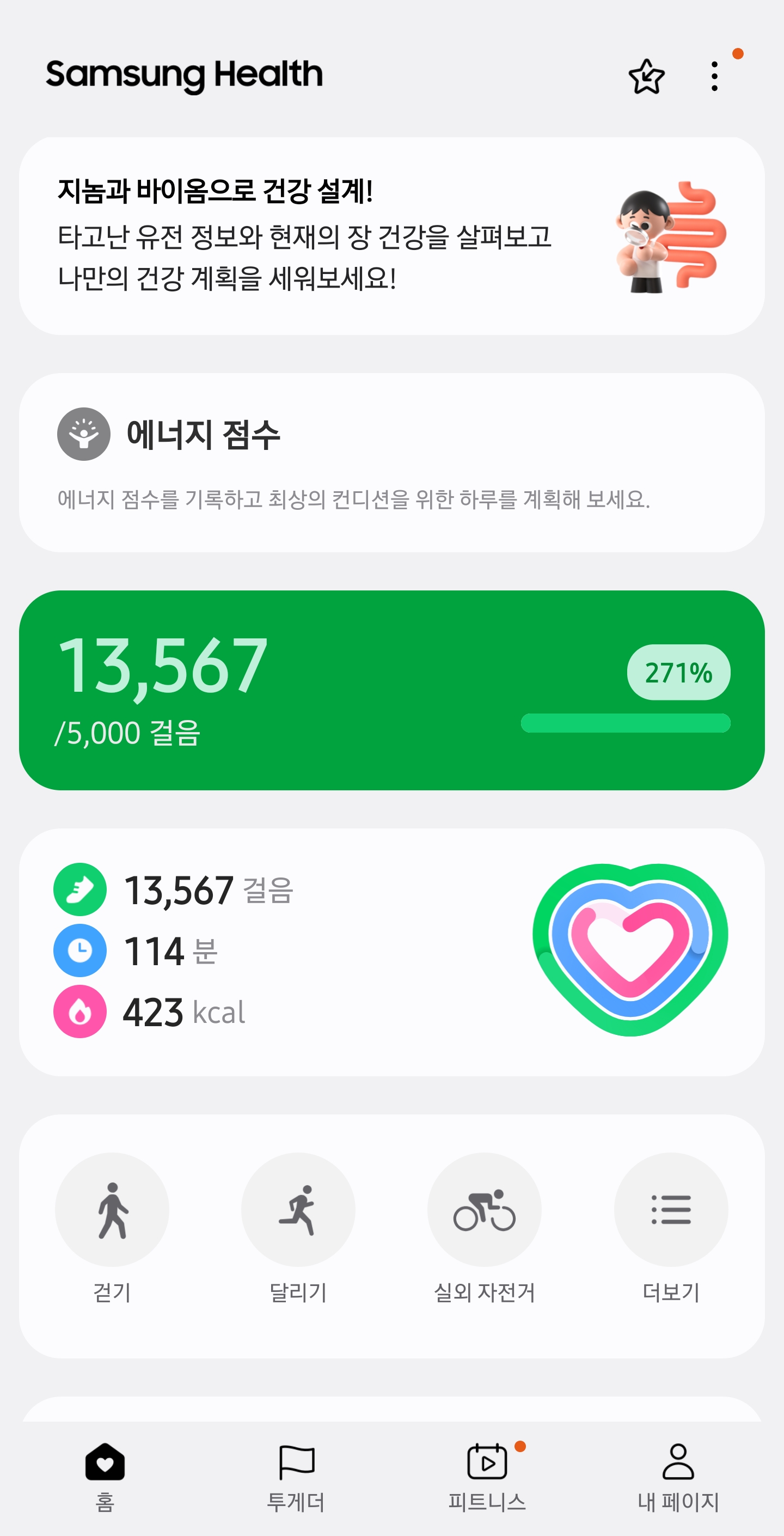Show more exercises with 더보기
Viewport: 784px width, 1536px height.
pos(671,1209)
